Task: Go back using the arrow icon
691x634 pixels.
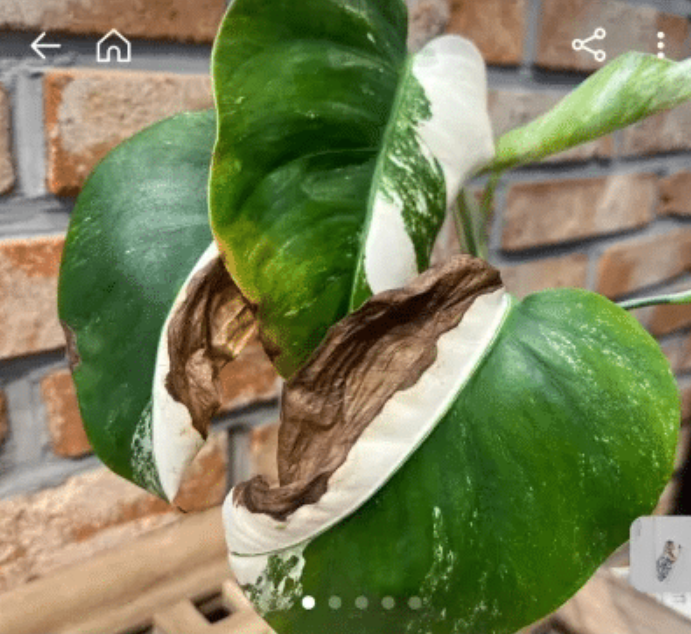Action: point(45,45)
